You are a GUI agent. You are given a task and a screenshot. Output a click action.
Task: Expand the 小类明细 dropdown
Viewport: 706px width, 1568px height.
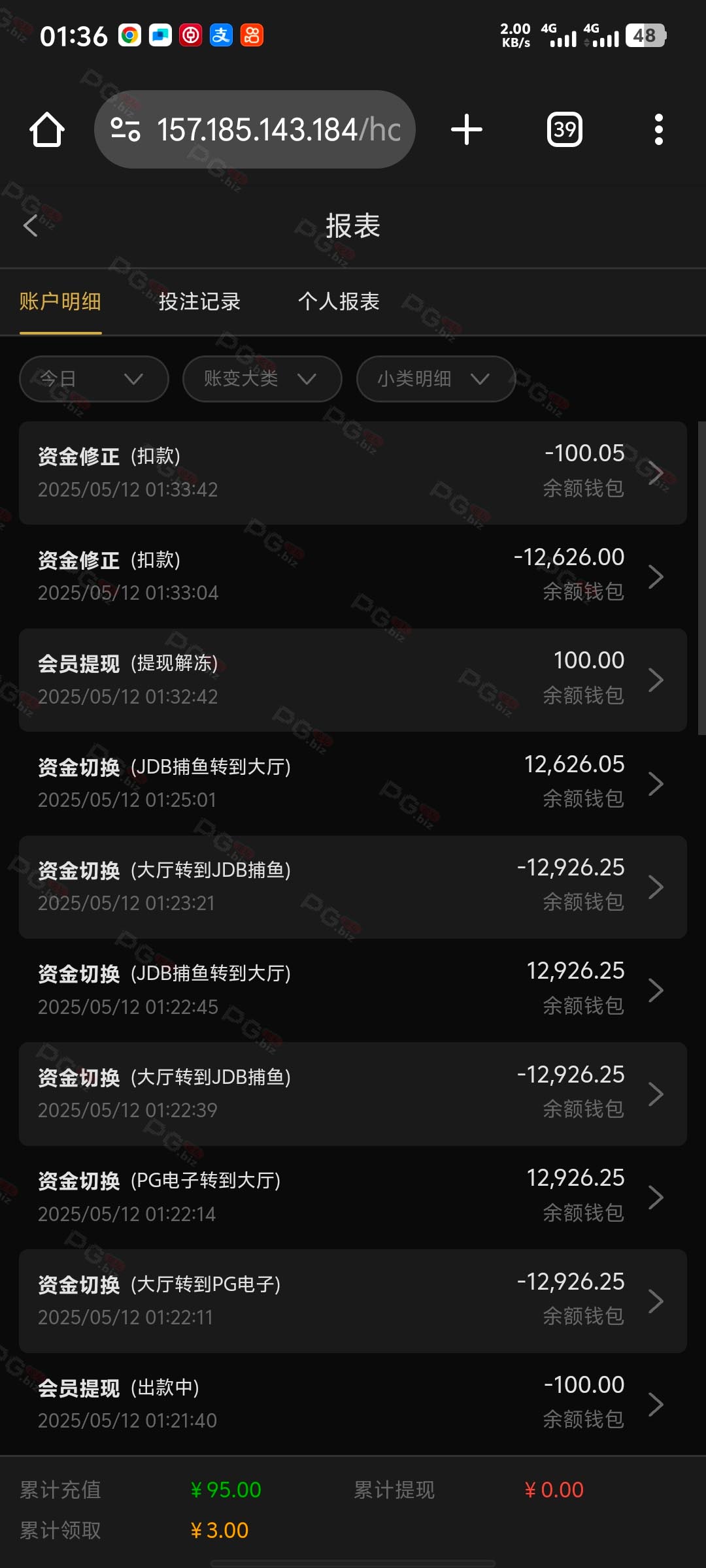[436, 379]
